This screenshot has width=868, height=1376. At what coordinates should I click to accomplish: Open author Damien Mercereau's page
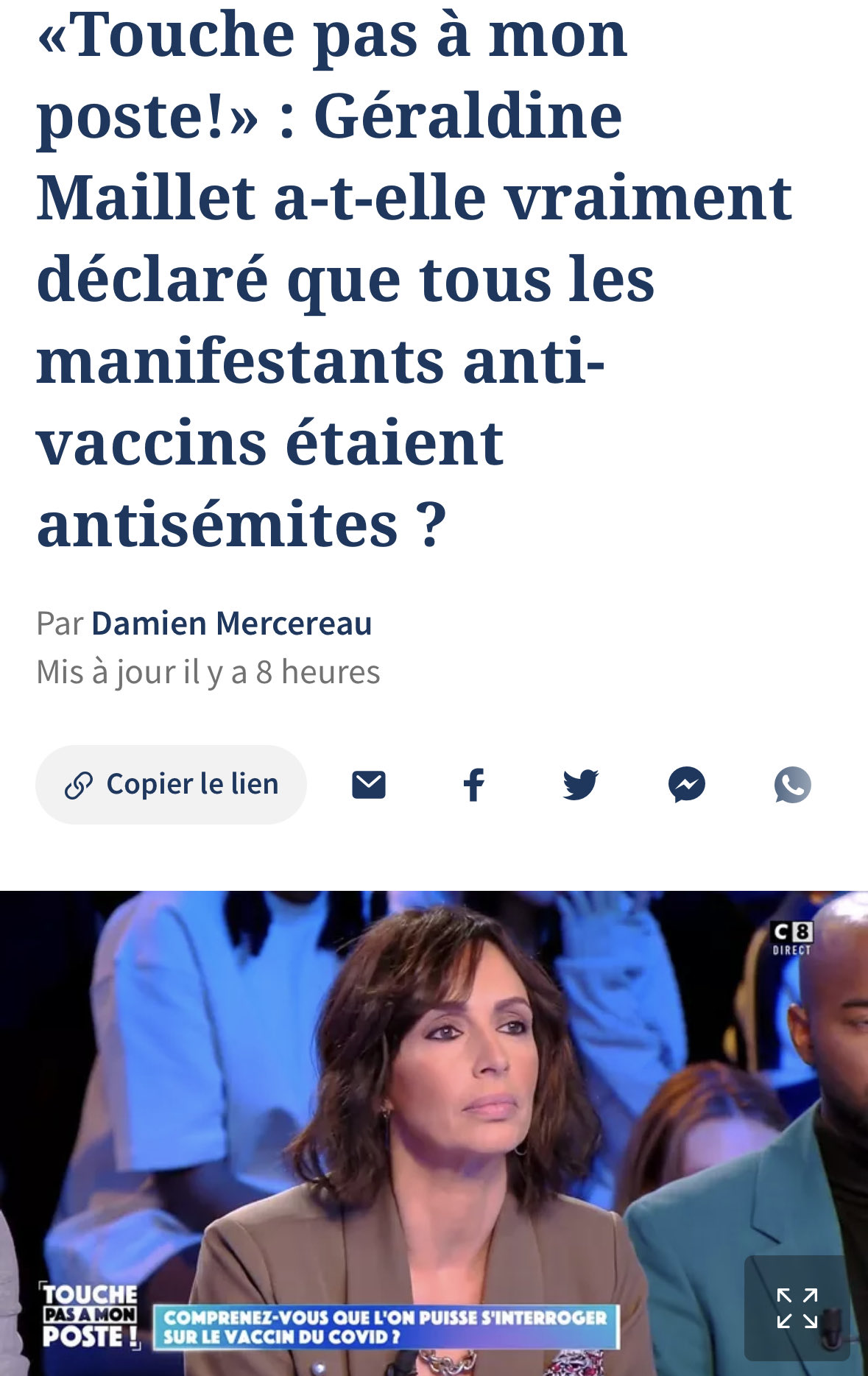tap(231, 624)
